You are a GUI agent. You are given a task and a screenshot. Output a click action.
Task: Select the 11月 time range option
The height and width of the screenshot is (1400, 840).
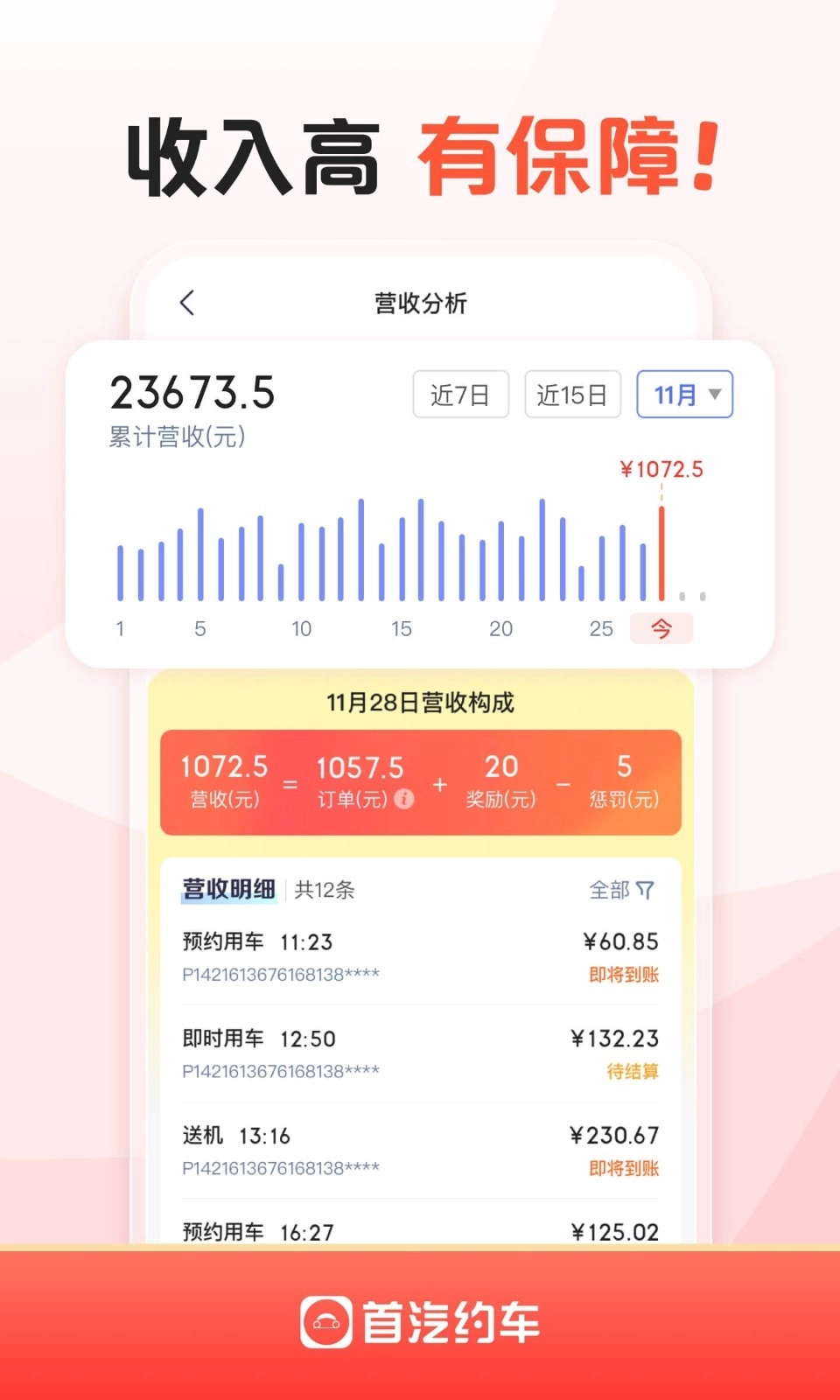[684, 394]
